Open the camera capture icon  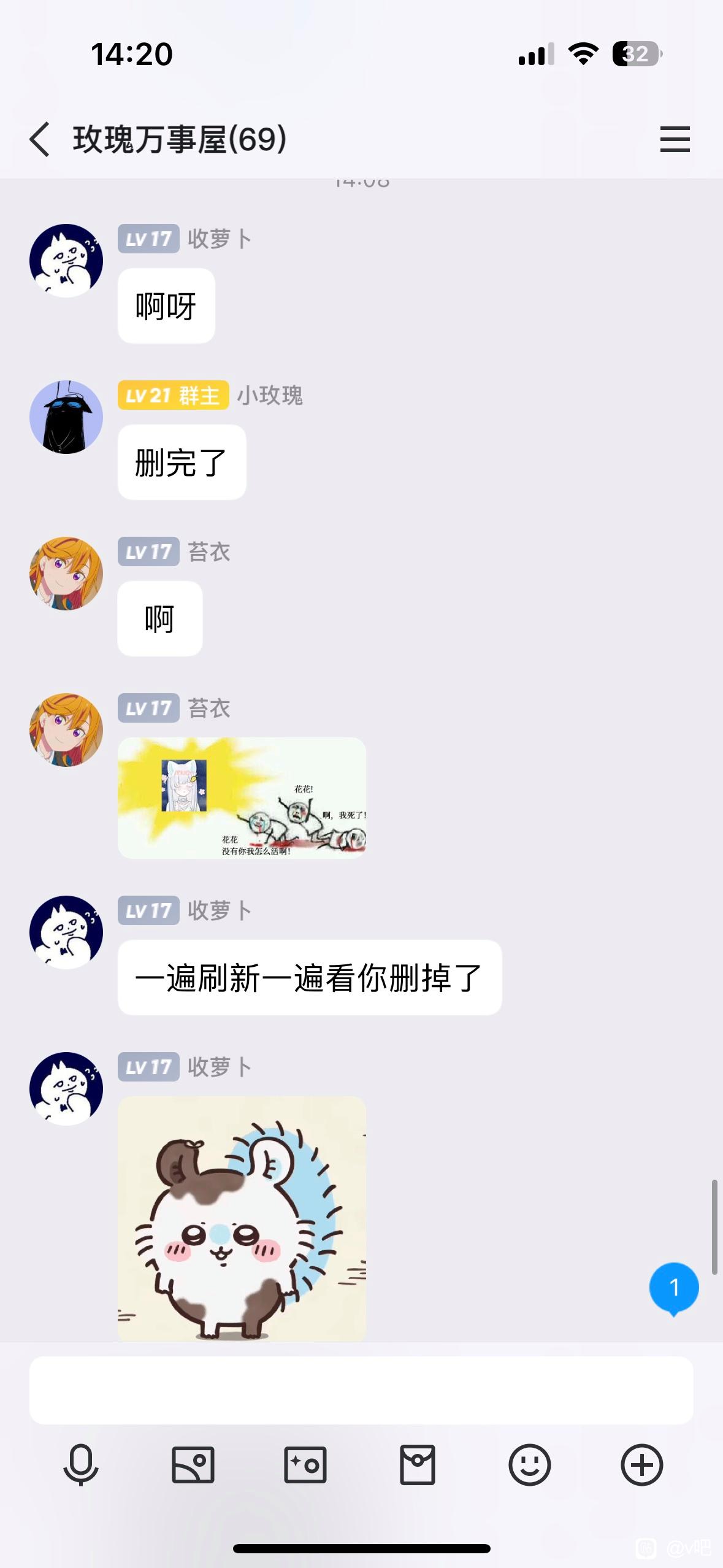(305, 1465)
